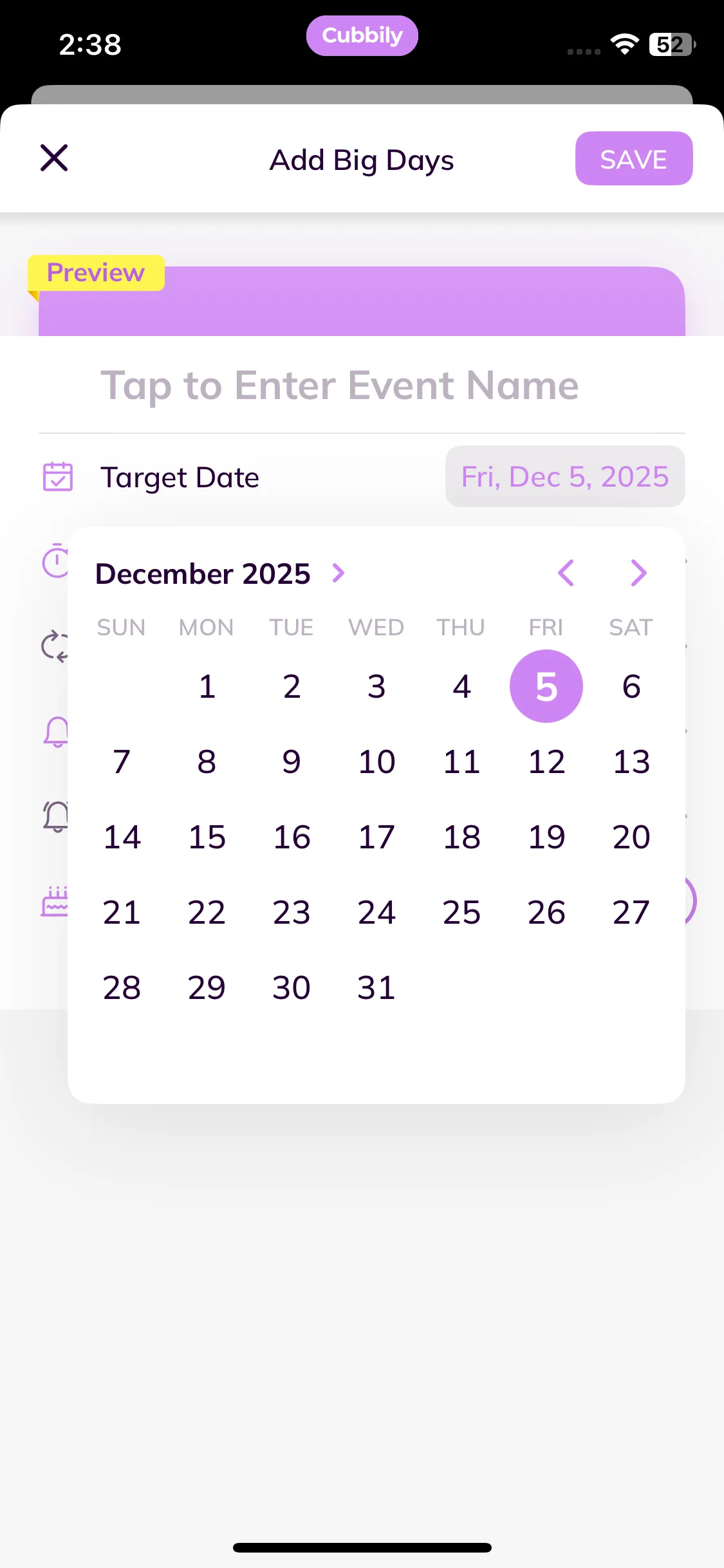Select December 16 in the calendar
This screenshot has width=724, height=1568.
pos(292,837)
